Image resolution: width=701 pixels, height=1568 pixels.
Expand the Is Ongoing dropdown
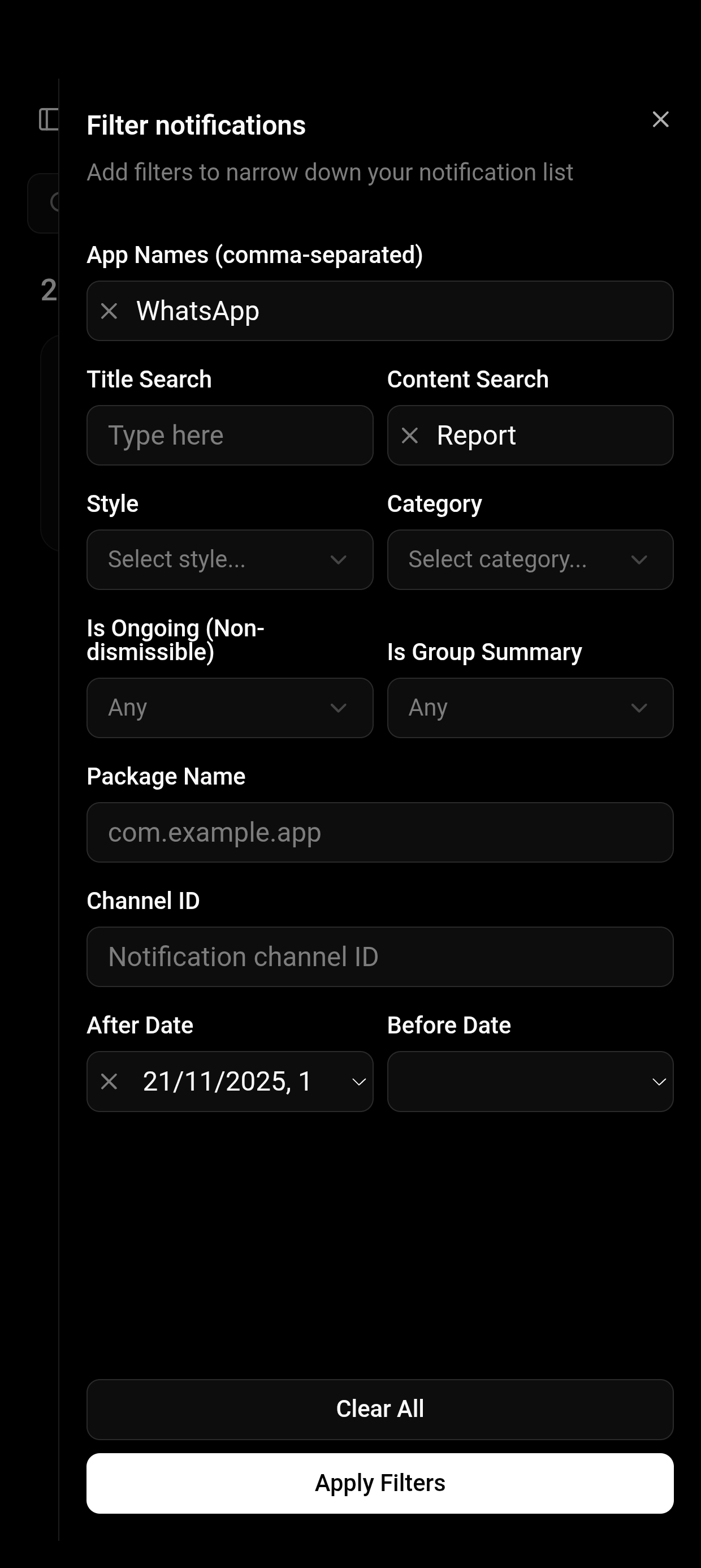tap(230, 708)
